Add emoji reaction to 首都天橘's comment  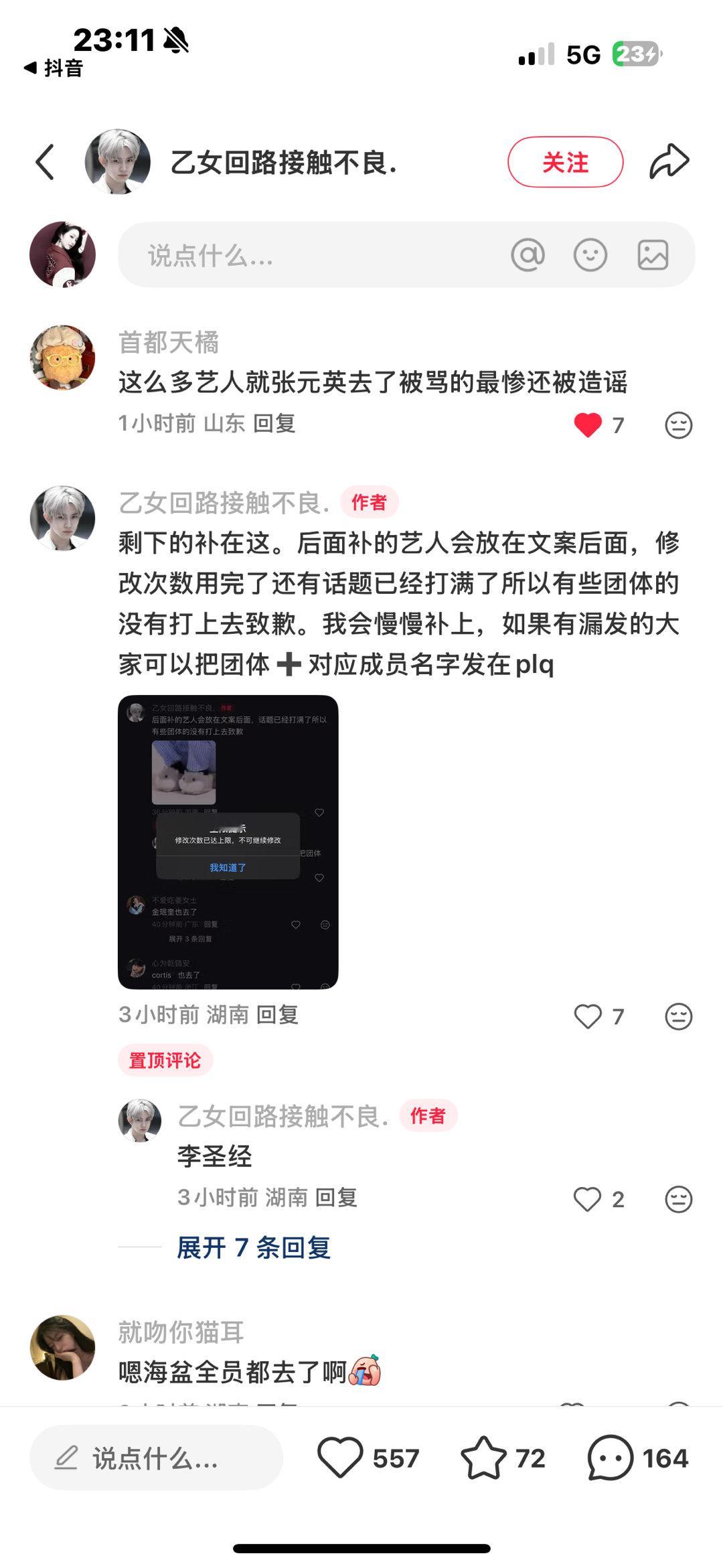[678, 424]
